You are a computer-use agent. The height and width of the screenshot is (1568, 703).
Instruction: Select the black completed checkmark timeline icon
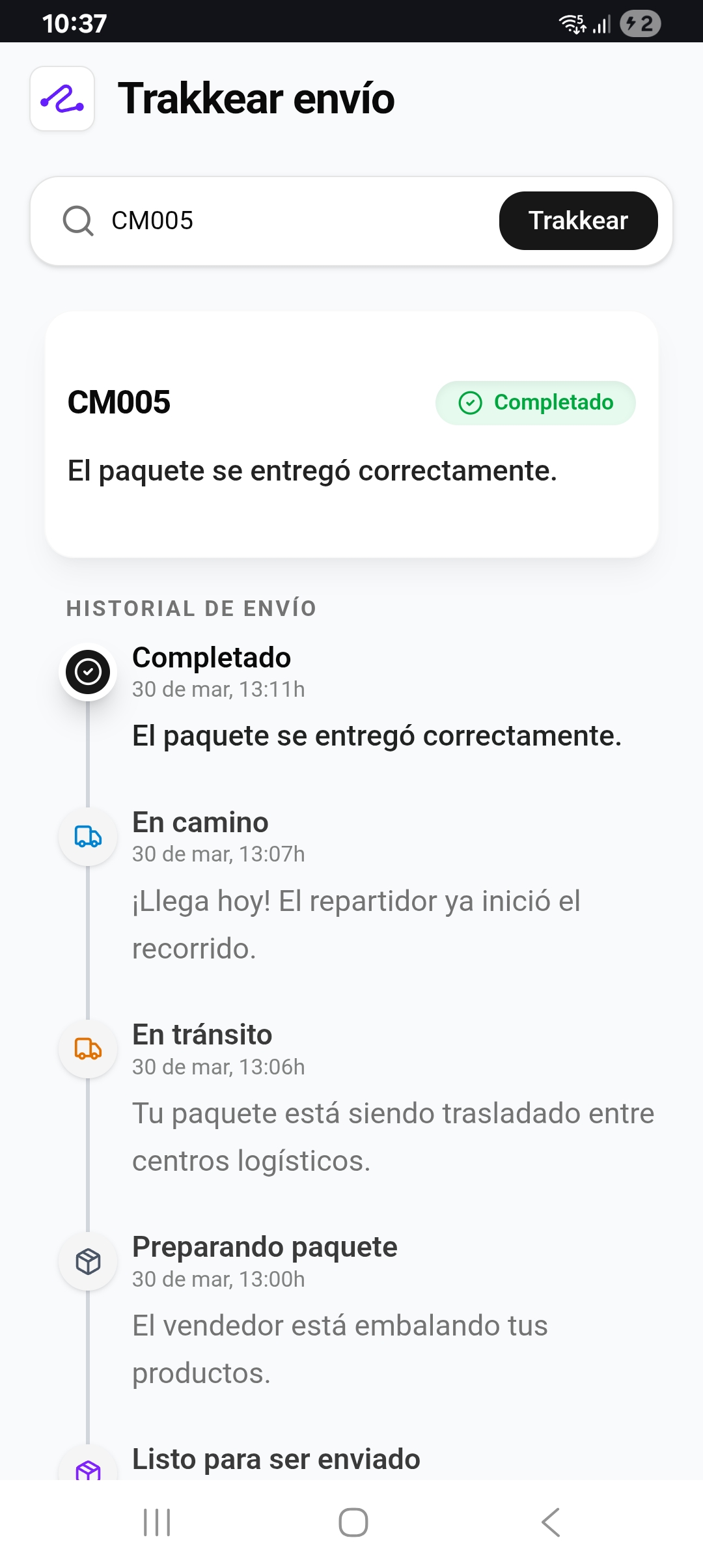pos(88,672)
